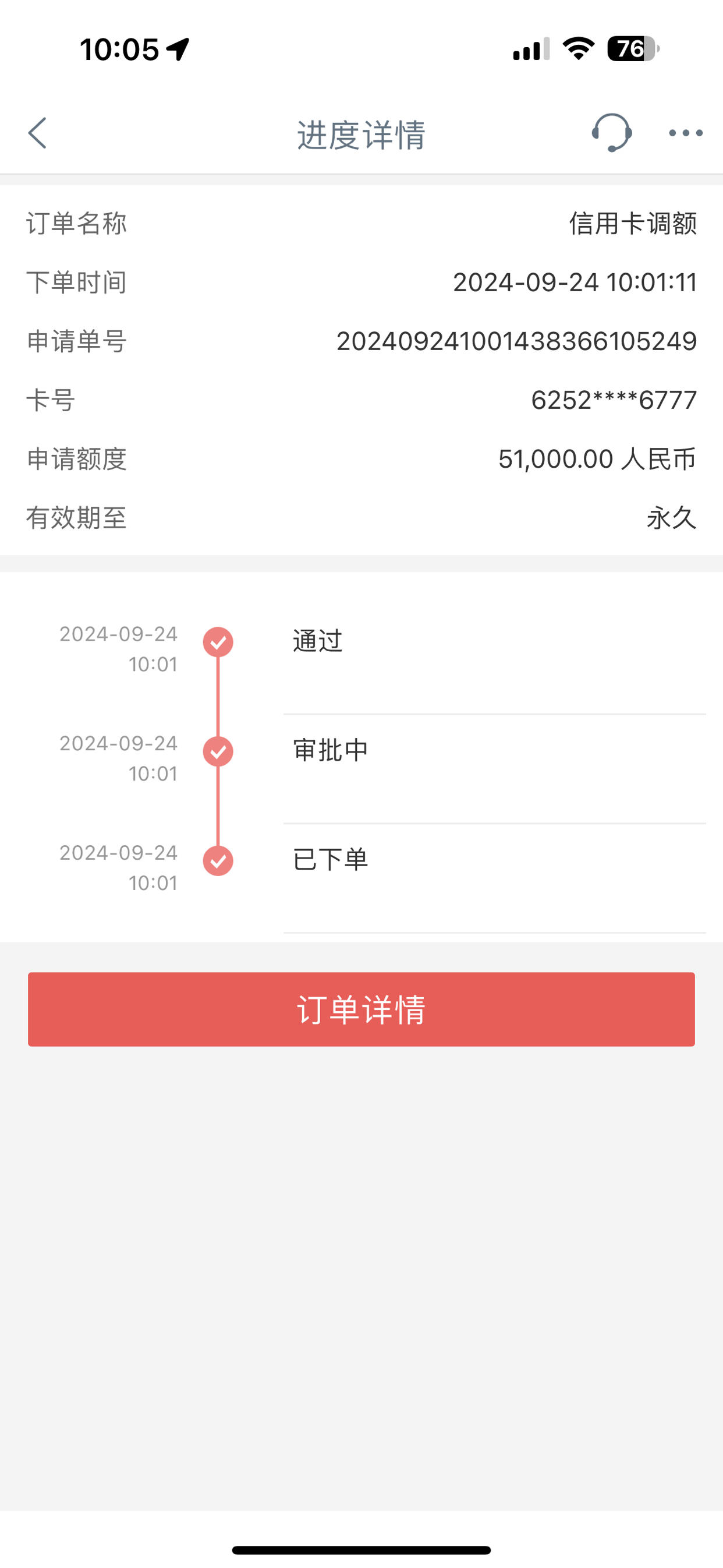This screenshot has height=1568, width=723.
Task: Tap the back arrow to exit 进度详情
Action: tap(38, 133)
